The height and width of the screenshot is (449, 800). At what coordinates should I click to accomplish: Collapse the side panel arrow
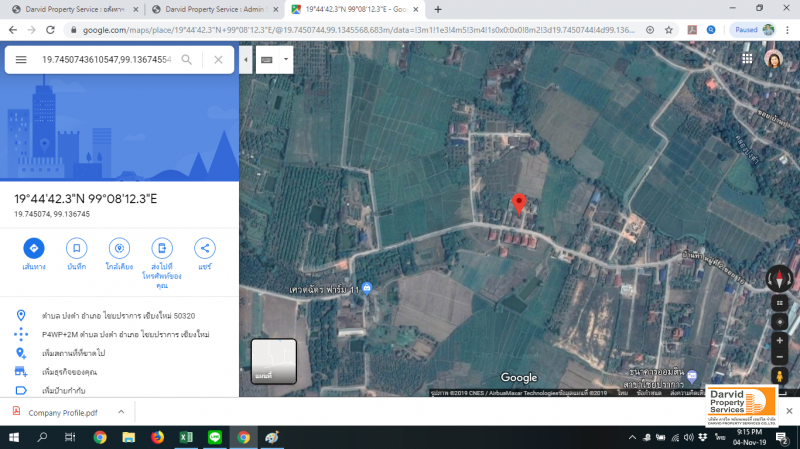coord(246,60)
